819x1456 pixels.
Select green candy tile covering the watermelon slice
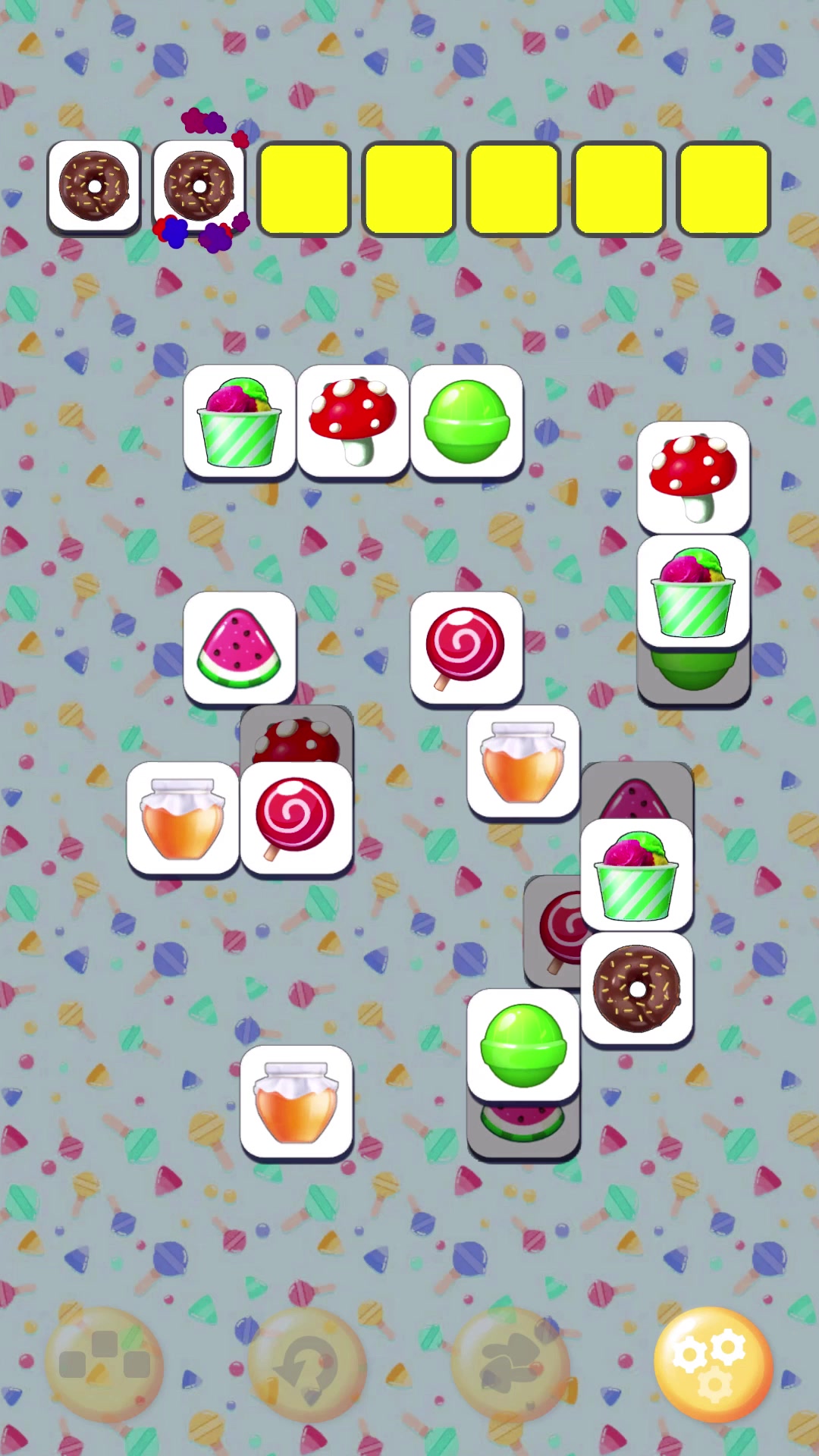click(x=523, y=1045)
